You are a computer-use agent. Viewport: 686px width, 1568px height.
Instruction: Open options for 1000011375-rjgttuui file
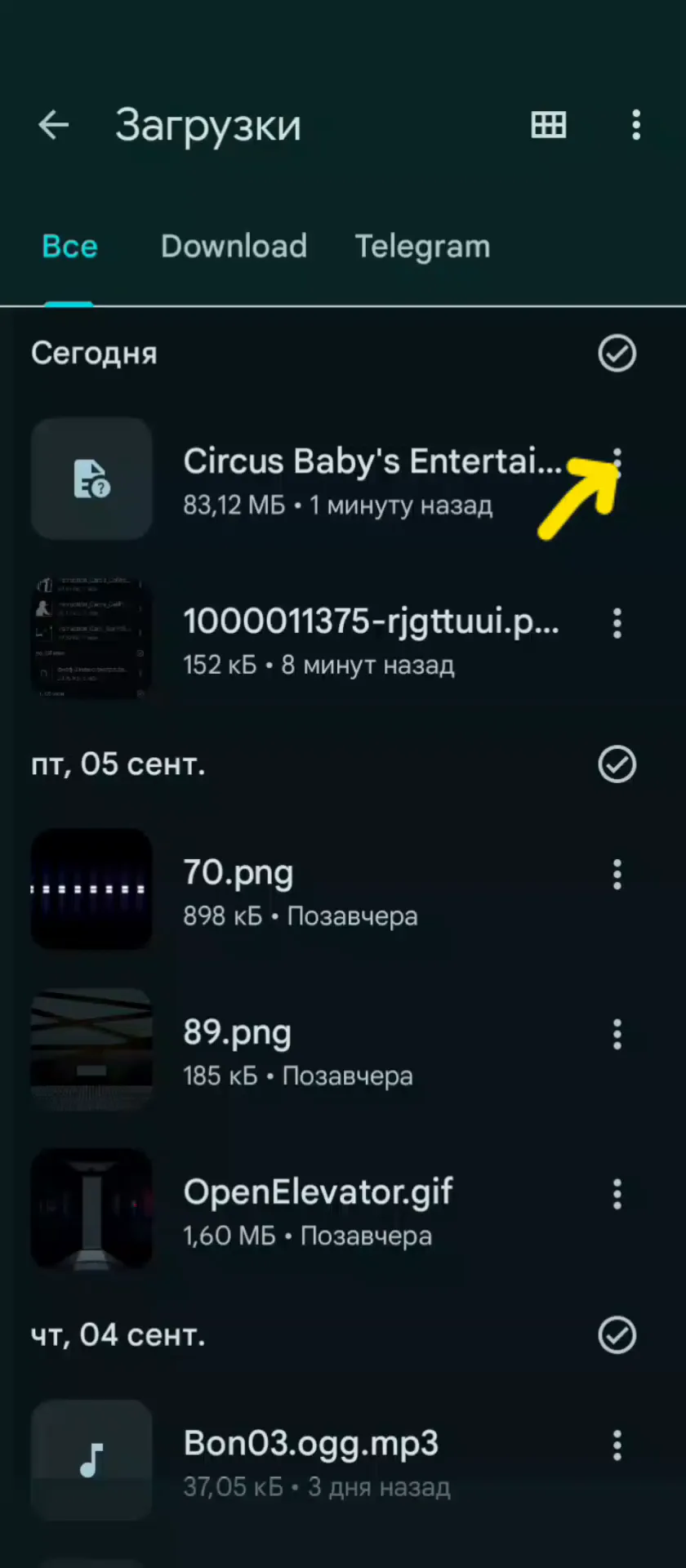click(x=617, y=623)
